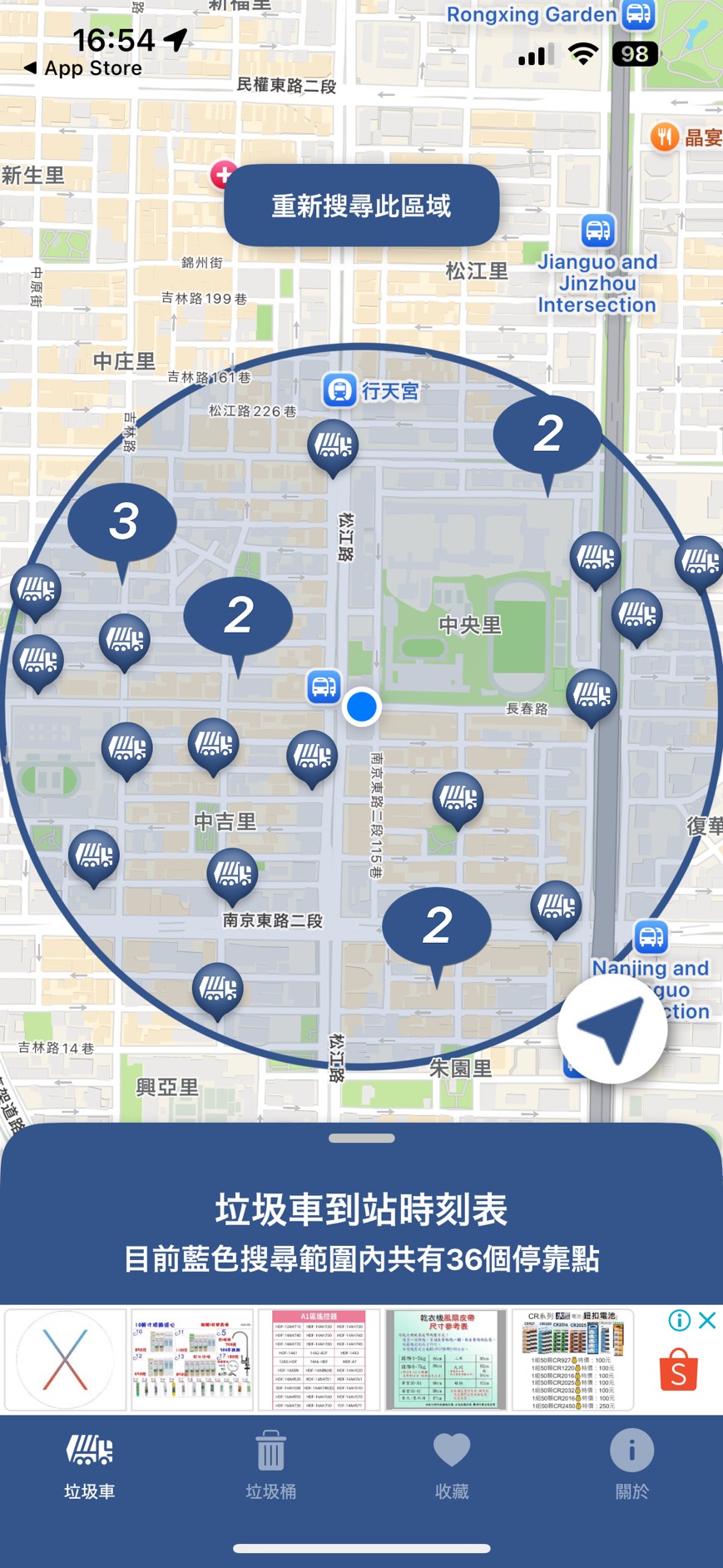723x1568 pixels.
Task: Return to the App Store
Action: pos(83,68)
